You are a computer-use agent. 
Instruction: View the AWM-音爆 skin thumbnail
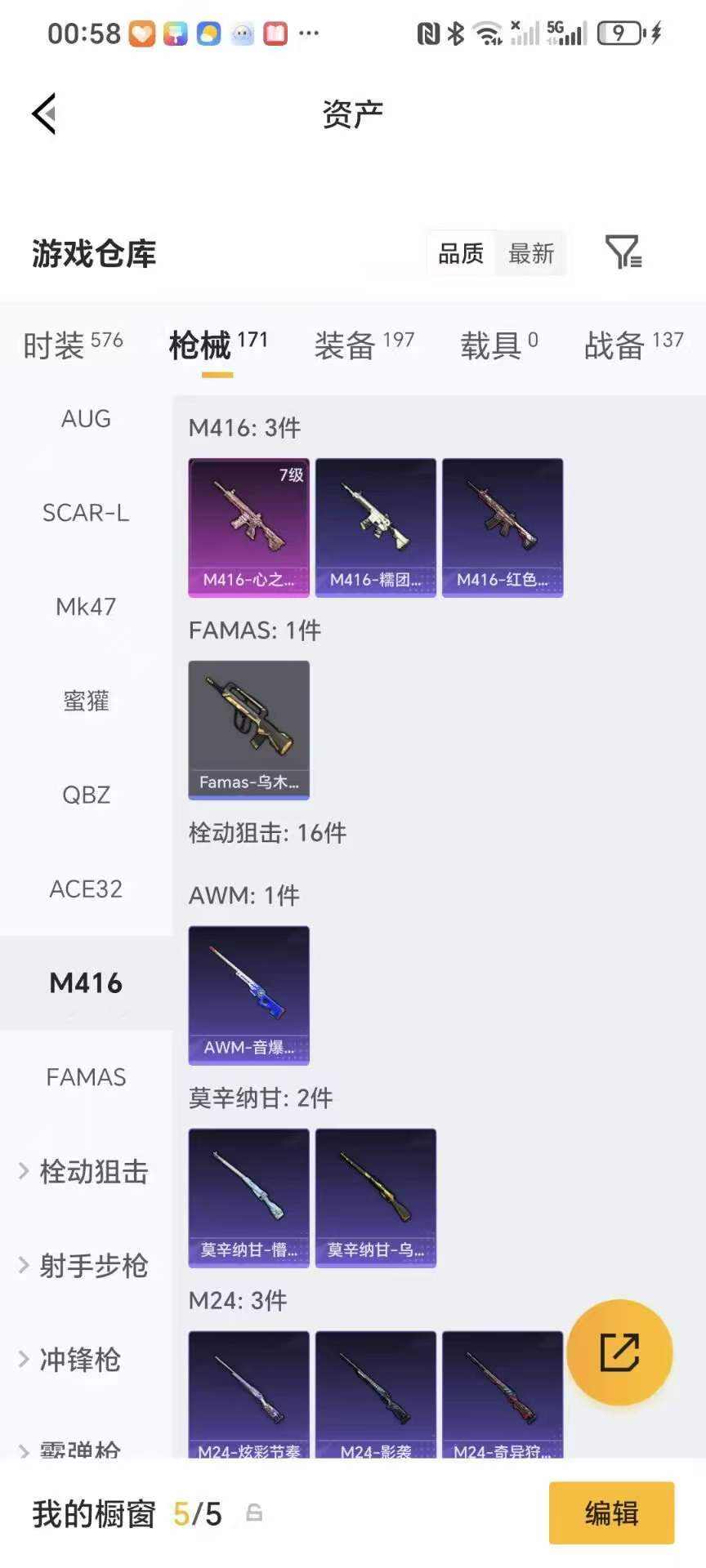[x=248, y=995]
